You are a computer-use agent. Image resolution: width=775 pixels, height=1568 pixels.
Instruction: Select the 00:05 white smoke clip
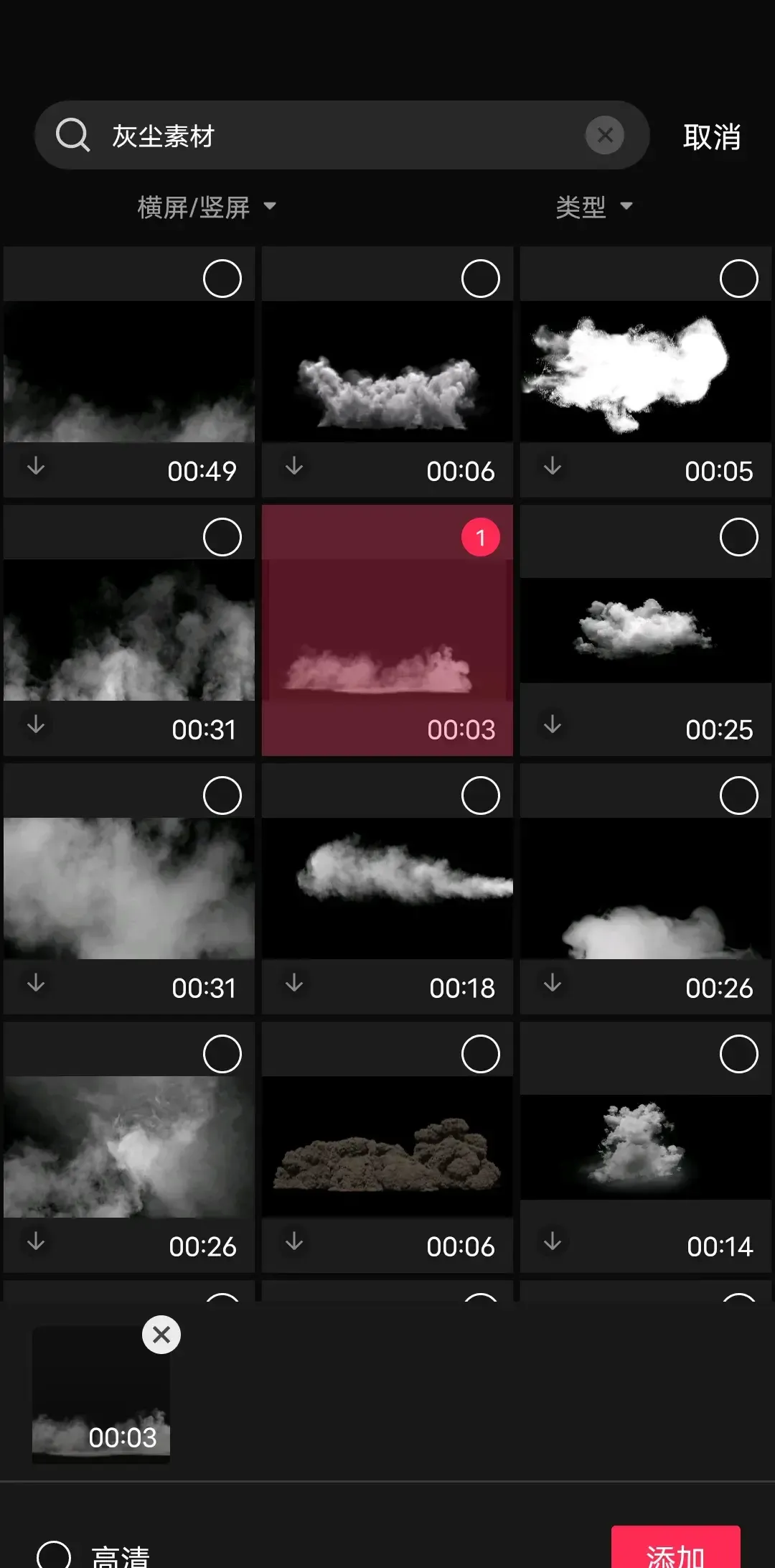click(738, 279)
